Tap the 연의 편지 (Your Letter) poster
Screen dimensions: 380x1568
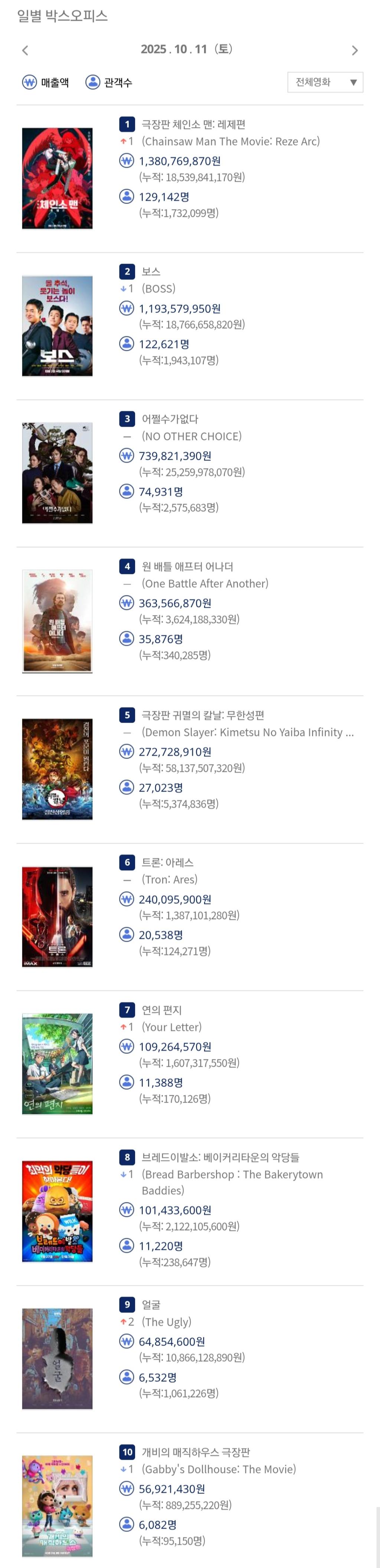tap(57, 1063)
